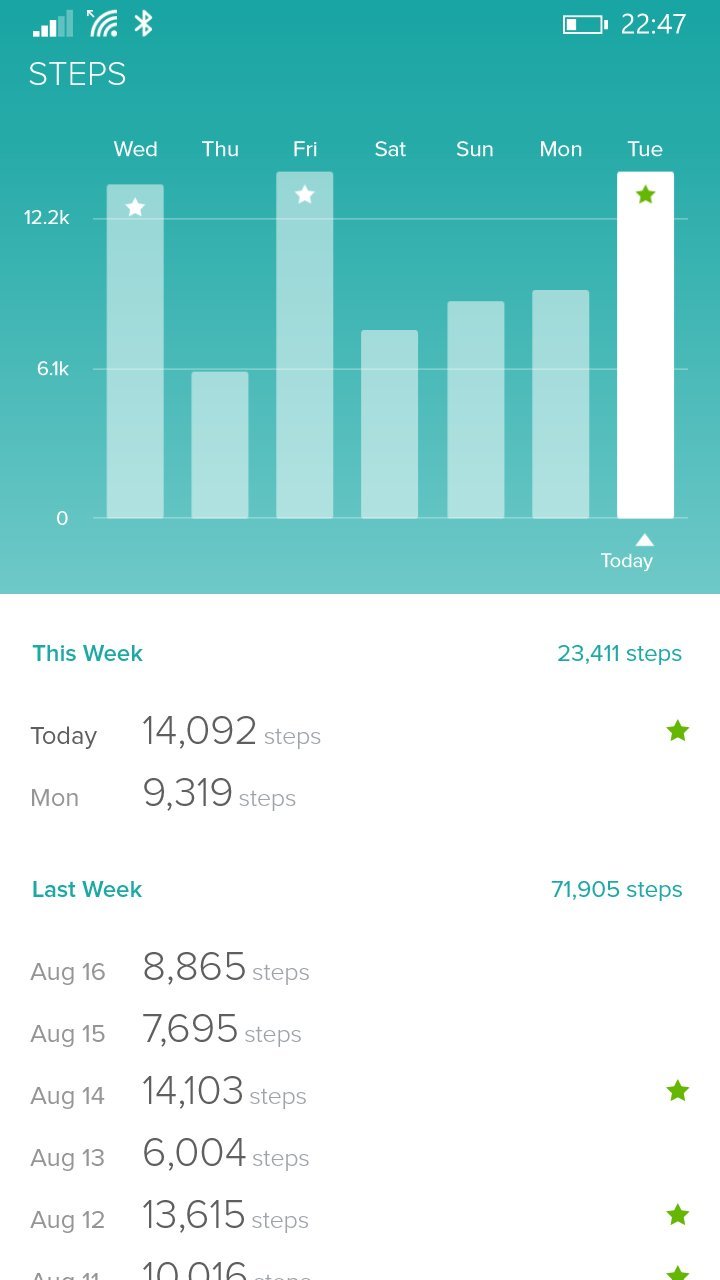Select the Wed bar in the chart
Image resolution: width=720 pixels, height=1280 pixels.
pyautogui.click(x=135, y=351)
